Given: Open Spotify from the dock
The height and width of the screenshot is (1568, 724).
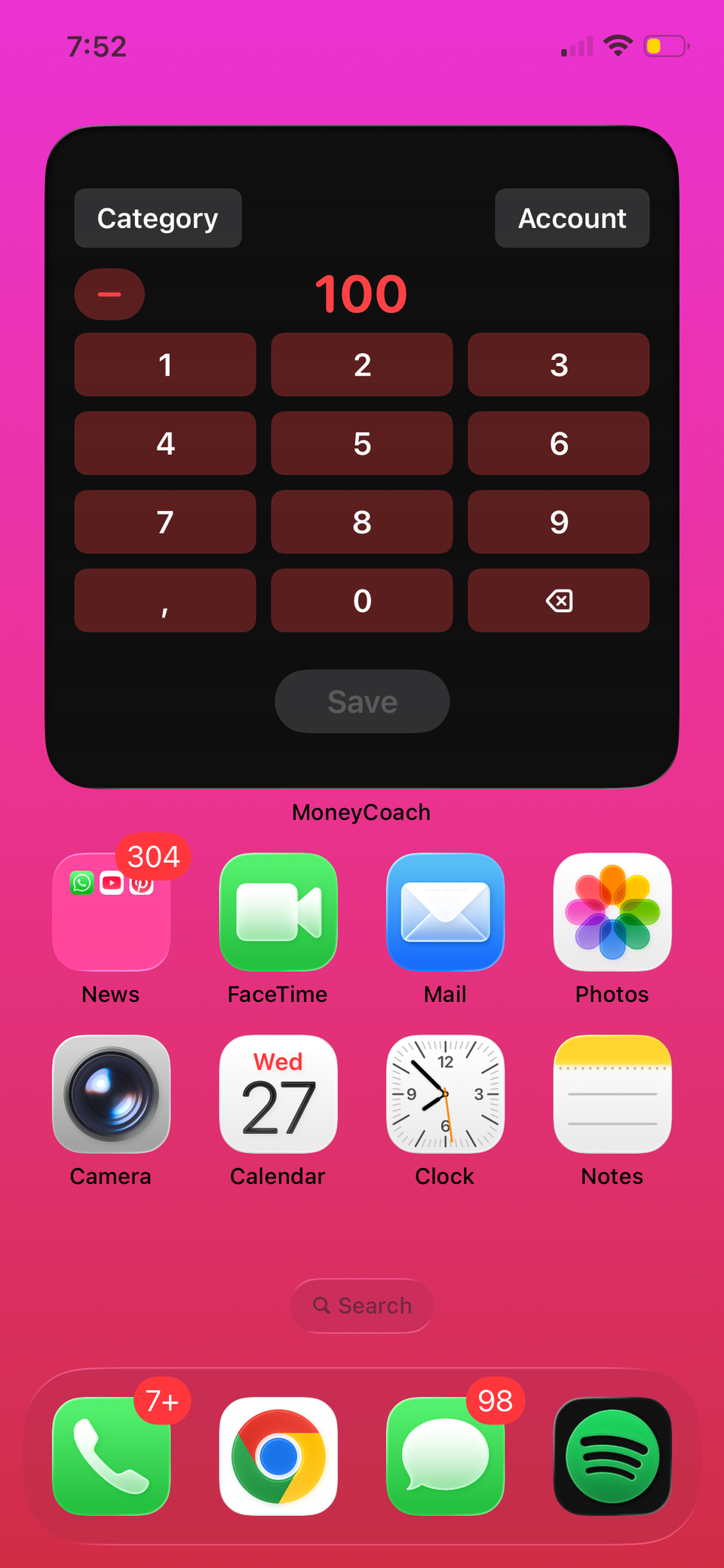Looking at the screenshot, I should 612,1456.
